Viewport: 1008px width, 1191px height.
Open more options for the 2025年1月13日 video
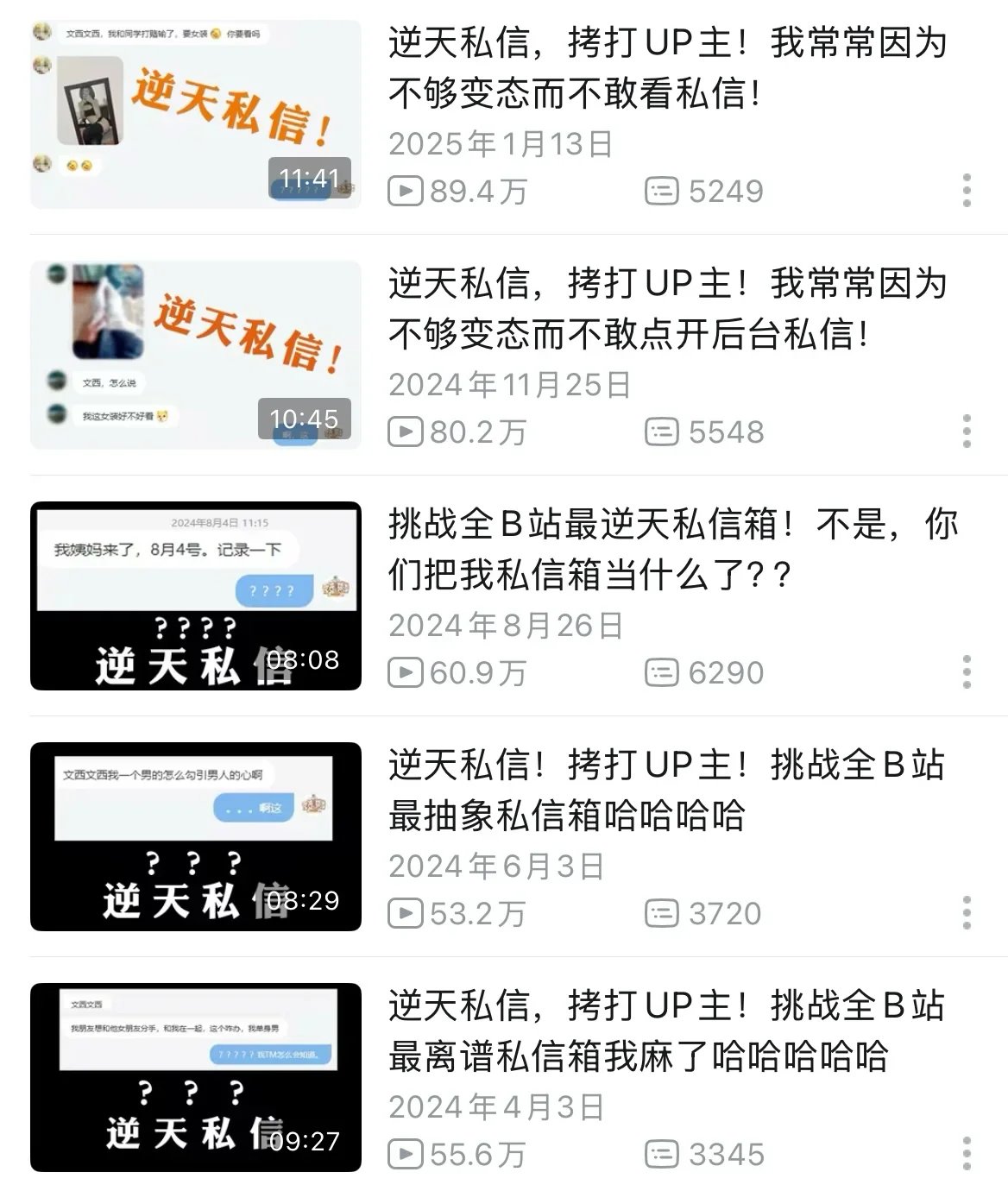(967, 190)
